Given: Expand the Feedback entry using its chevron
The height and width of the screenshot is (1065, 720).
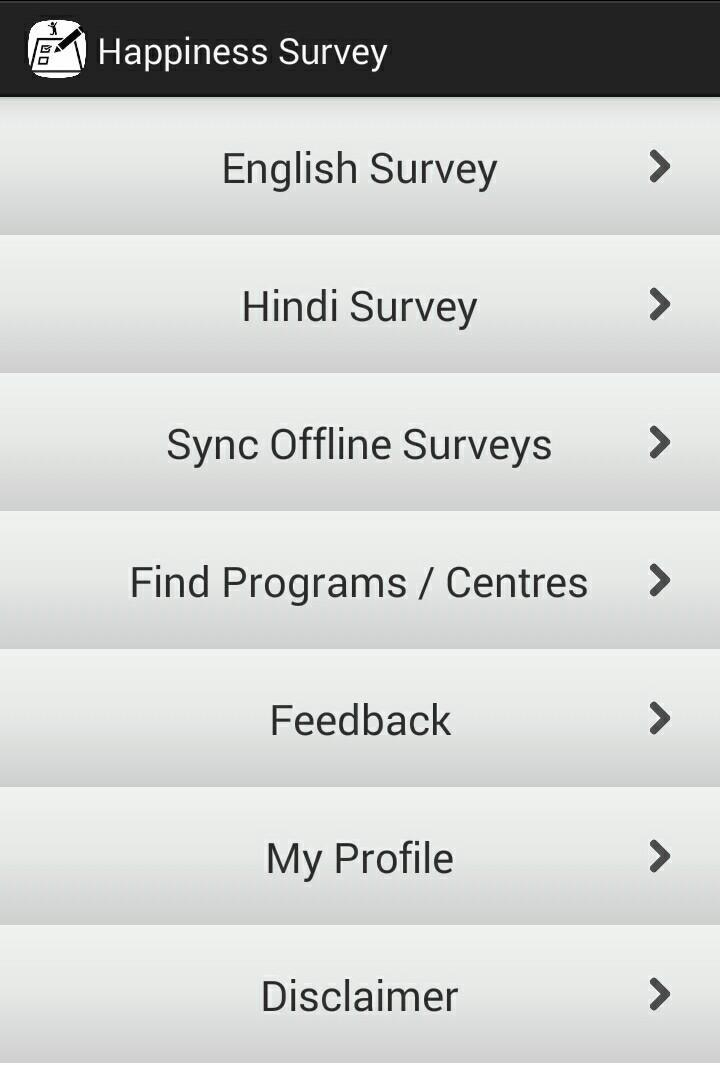Looking at the screenshot, I should click(659, 719).
